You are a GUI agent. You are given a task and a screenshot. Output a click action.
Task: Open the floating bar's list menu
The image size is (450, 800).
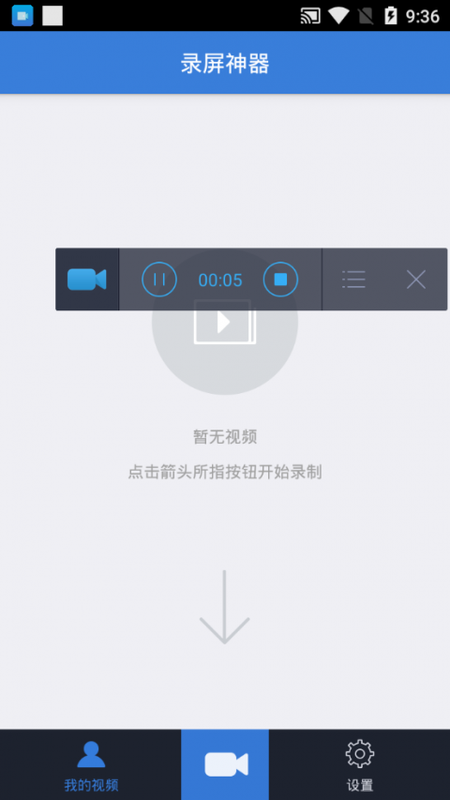click(354, 279)
